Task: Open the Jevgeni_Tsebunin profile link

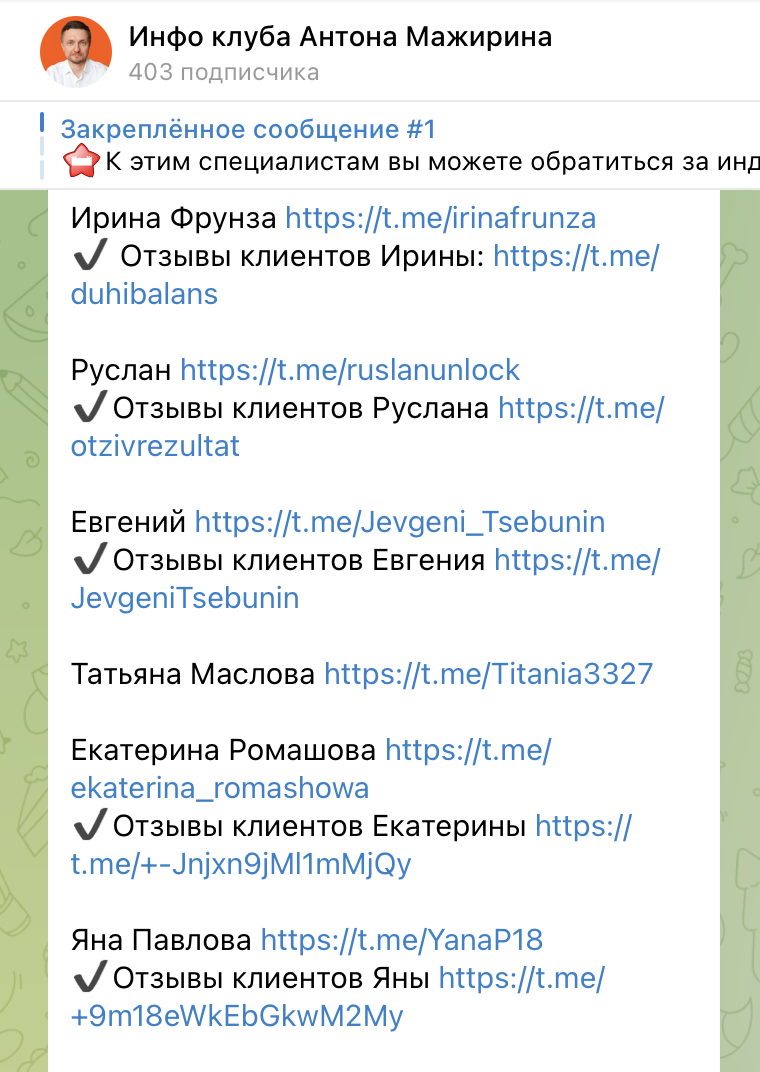Action: pyautogui.click(x=399, y=522)
